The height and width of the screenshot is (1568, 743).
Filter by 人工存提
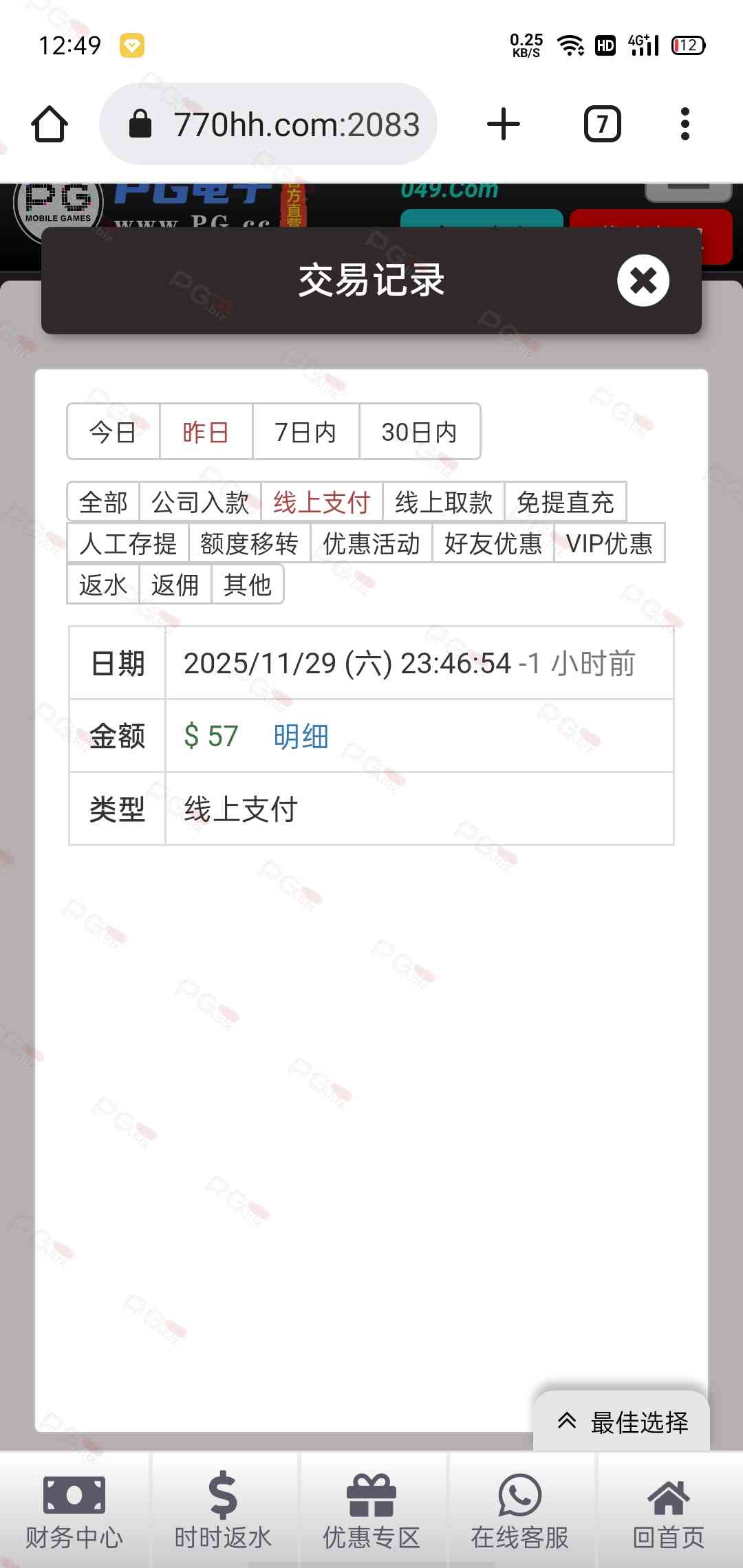pos(128,543)
